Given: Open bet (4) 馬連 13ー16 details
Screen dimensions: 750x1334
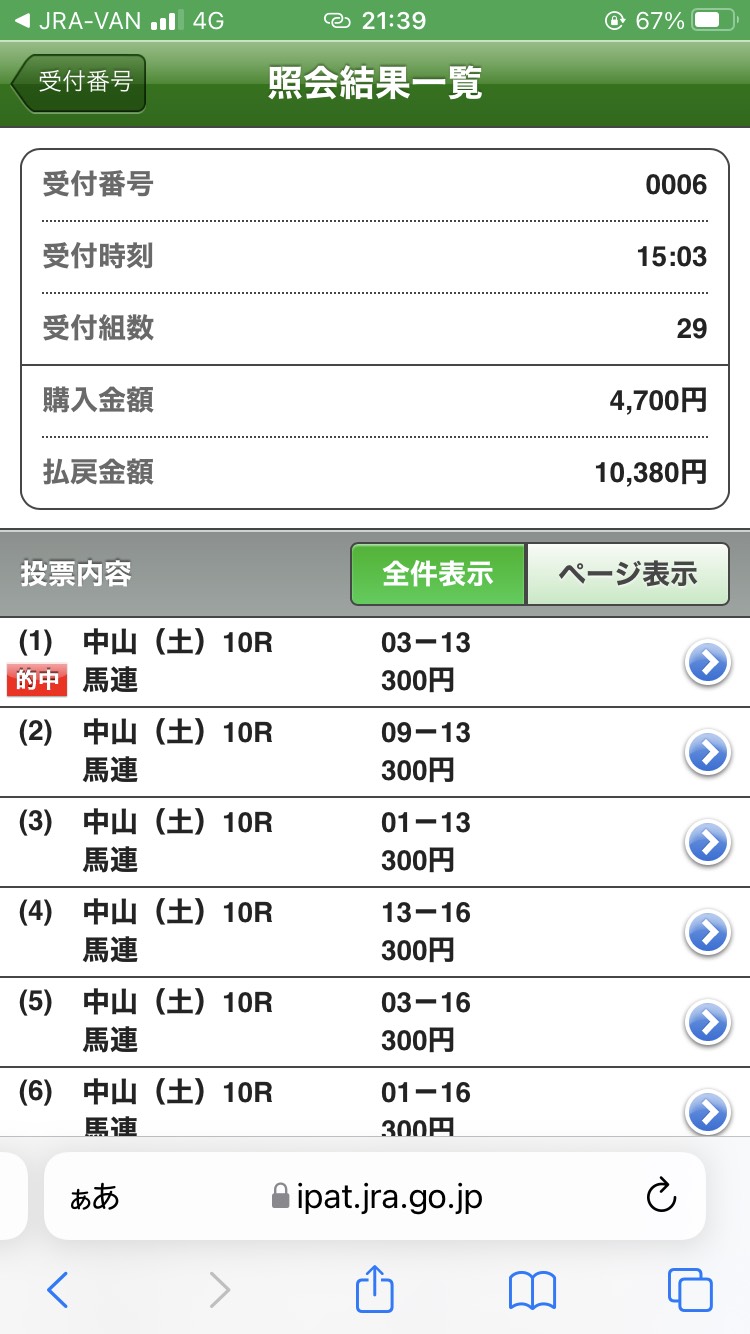Looking at the screenshot, I should (x=708, y=933).
